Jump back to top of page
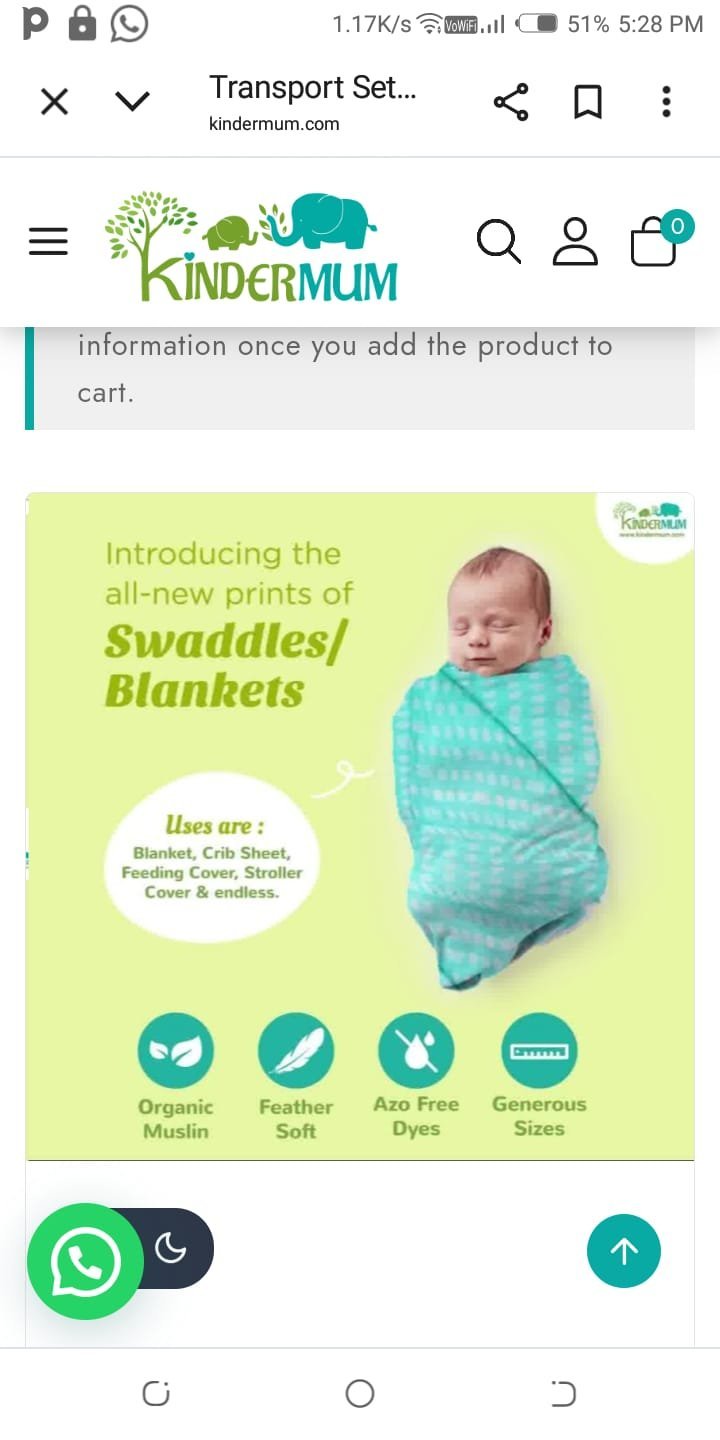This screenshot has height=1440, width=720. tap(624, 1250)
